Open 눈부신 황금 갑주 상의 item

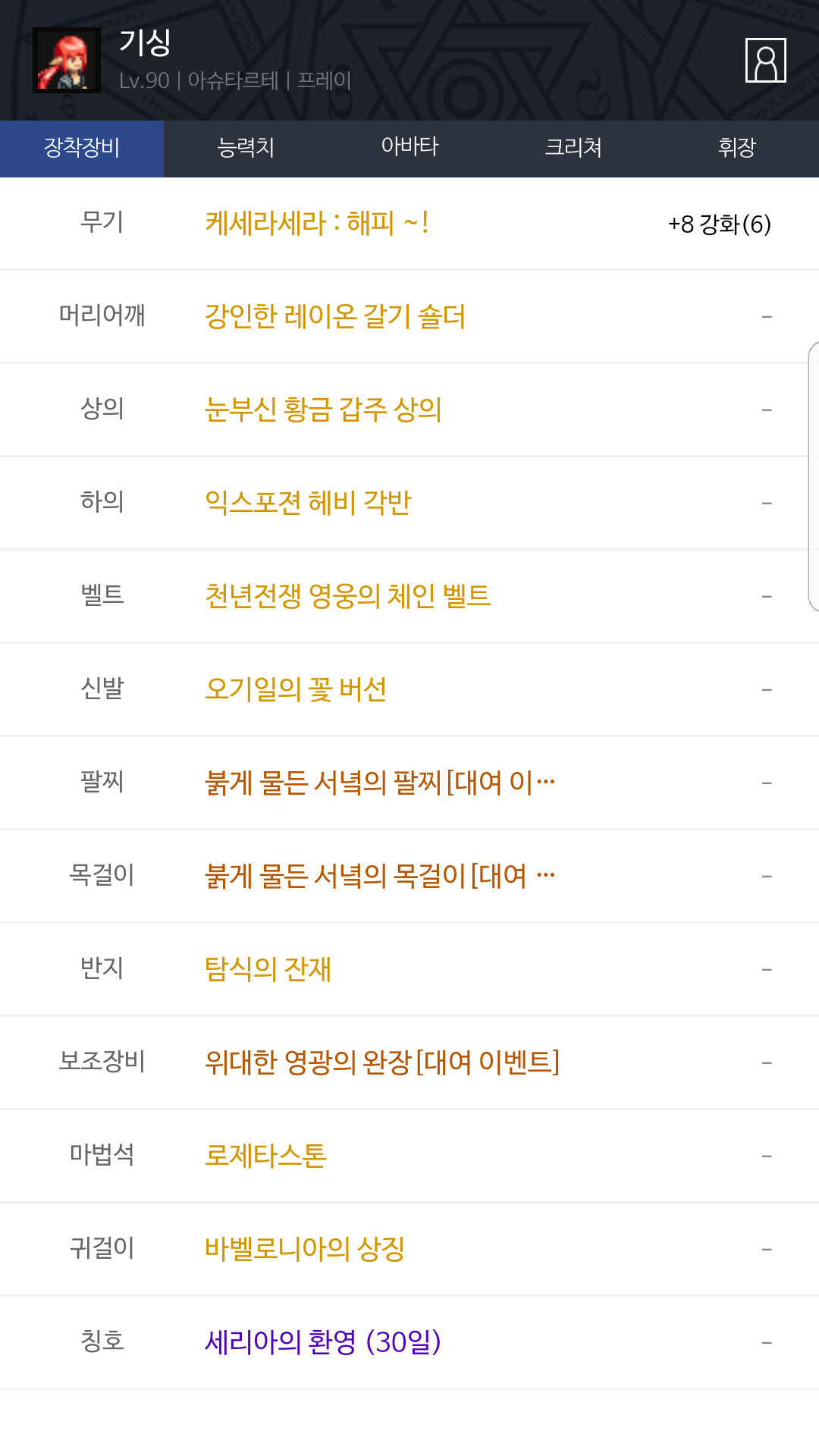pyautogui.click(x=323, y=409)
